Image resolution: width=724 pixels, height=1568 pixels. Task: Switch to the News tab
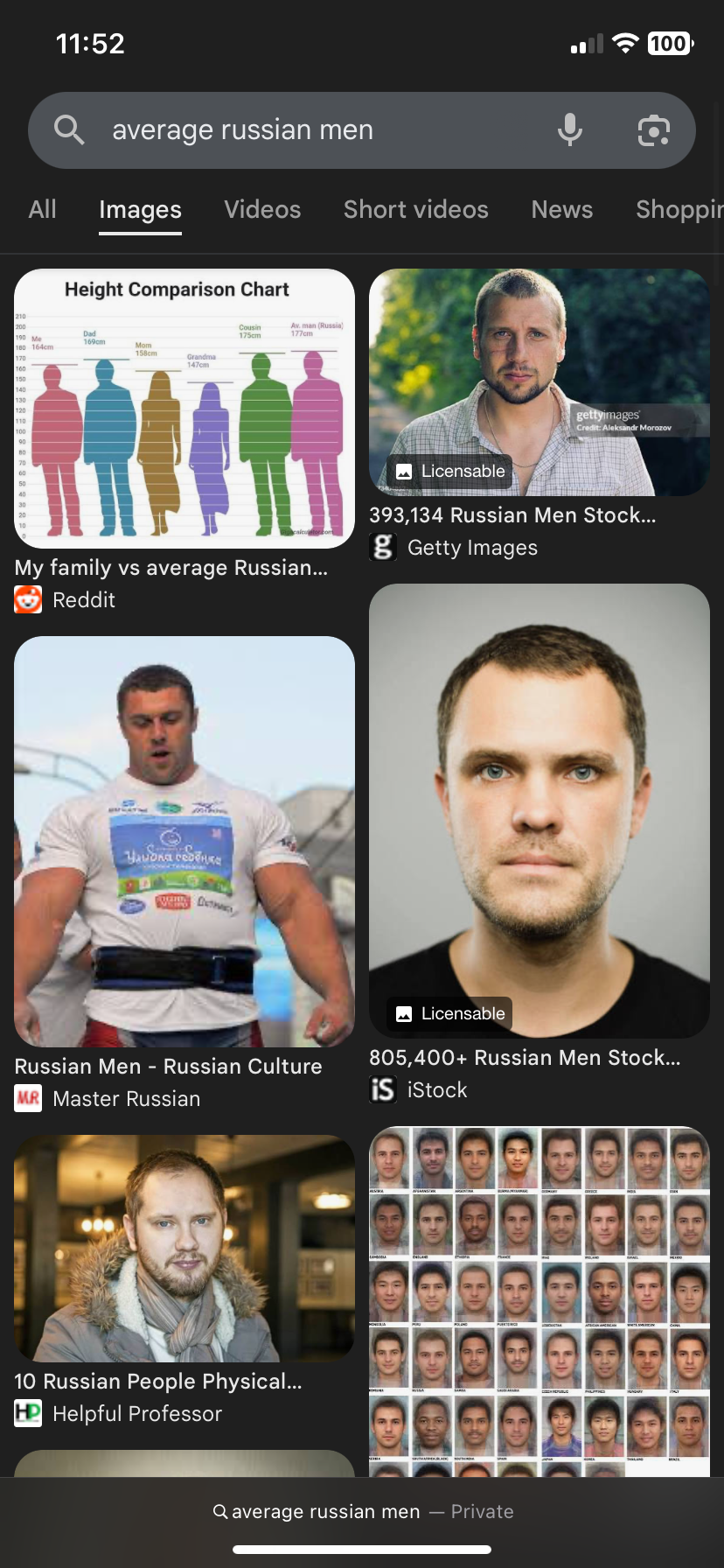coord(561,210)
